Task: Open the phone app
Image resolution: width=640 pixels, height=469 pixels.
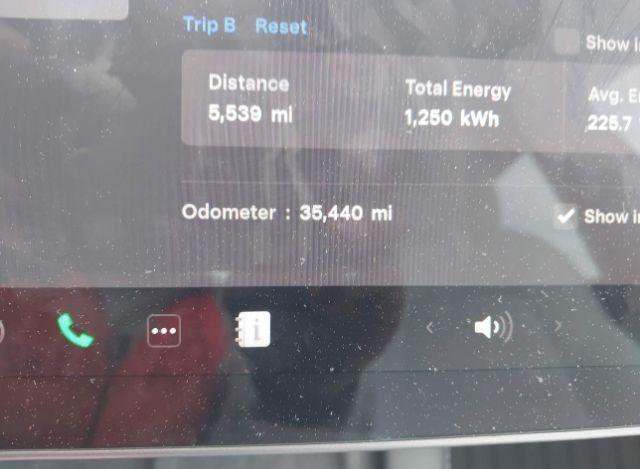Action: pos(75,329)
